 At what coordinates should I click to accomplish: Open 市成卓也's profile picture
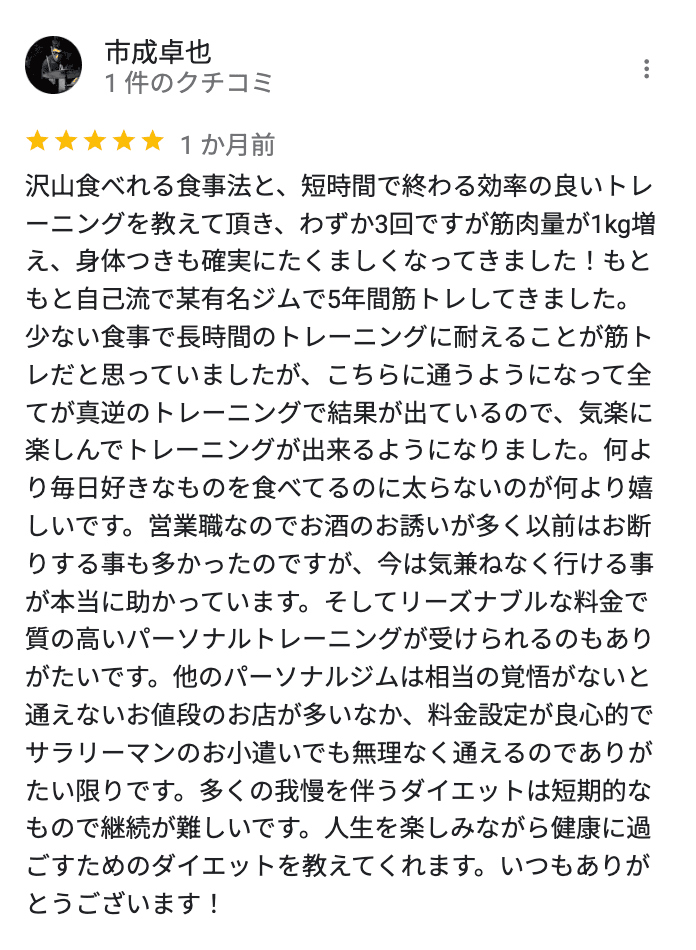[53, 66]
